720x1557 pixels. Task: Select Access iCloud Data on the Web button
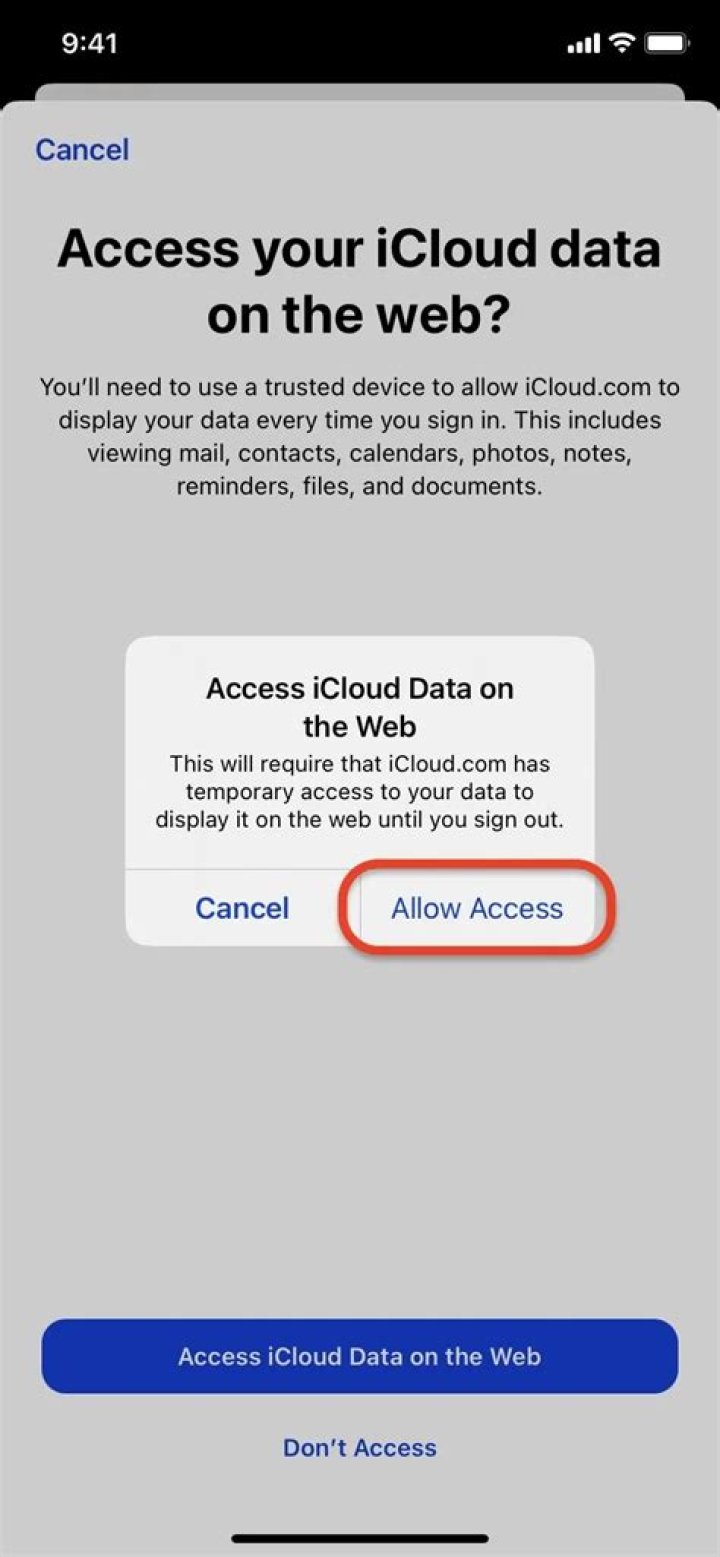[x=360, y=1356]
